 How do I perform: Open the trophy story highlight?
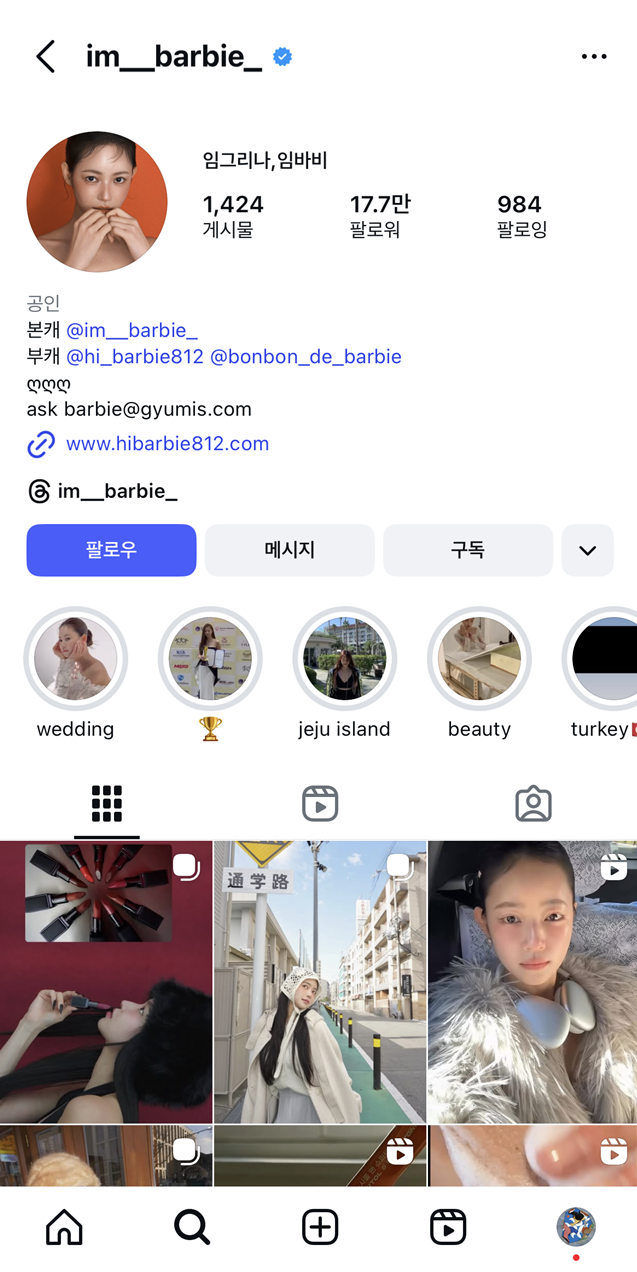coord(210,659)
